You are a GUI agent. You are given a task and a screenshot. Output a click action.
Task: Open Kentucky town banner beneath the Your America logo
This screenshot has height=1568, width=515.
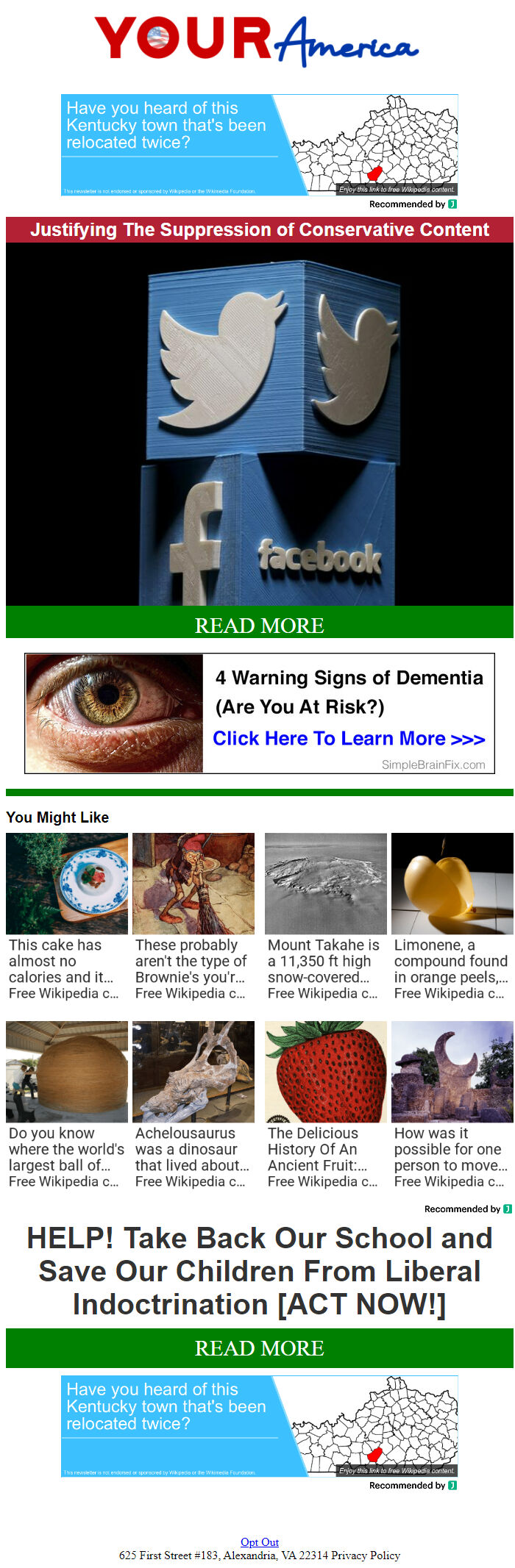[x=259, y=145]
